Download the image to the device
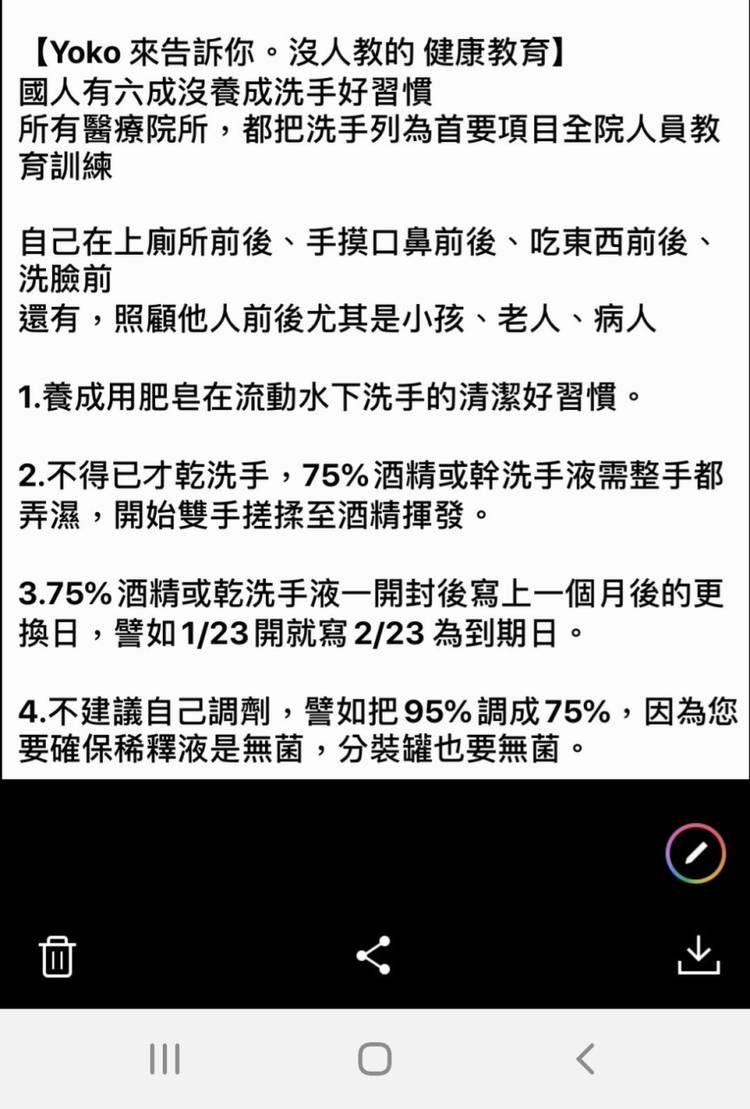This screenshot has width=750, height=1109. coord(698,955)
